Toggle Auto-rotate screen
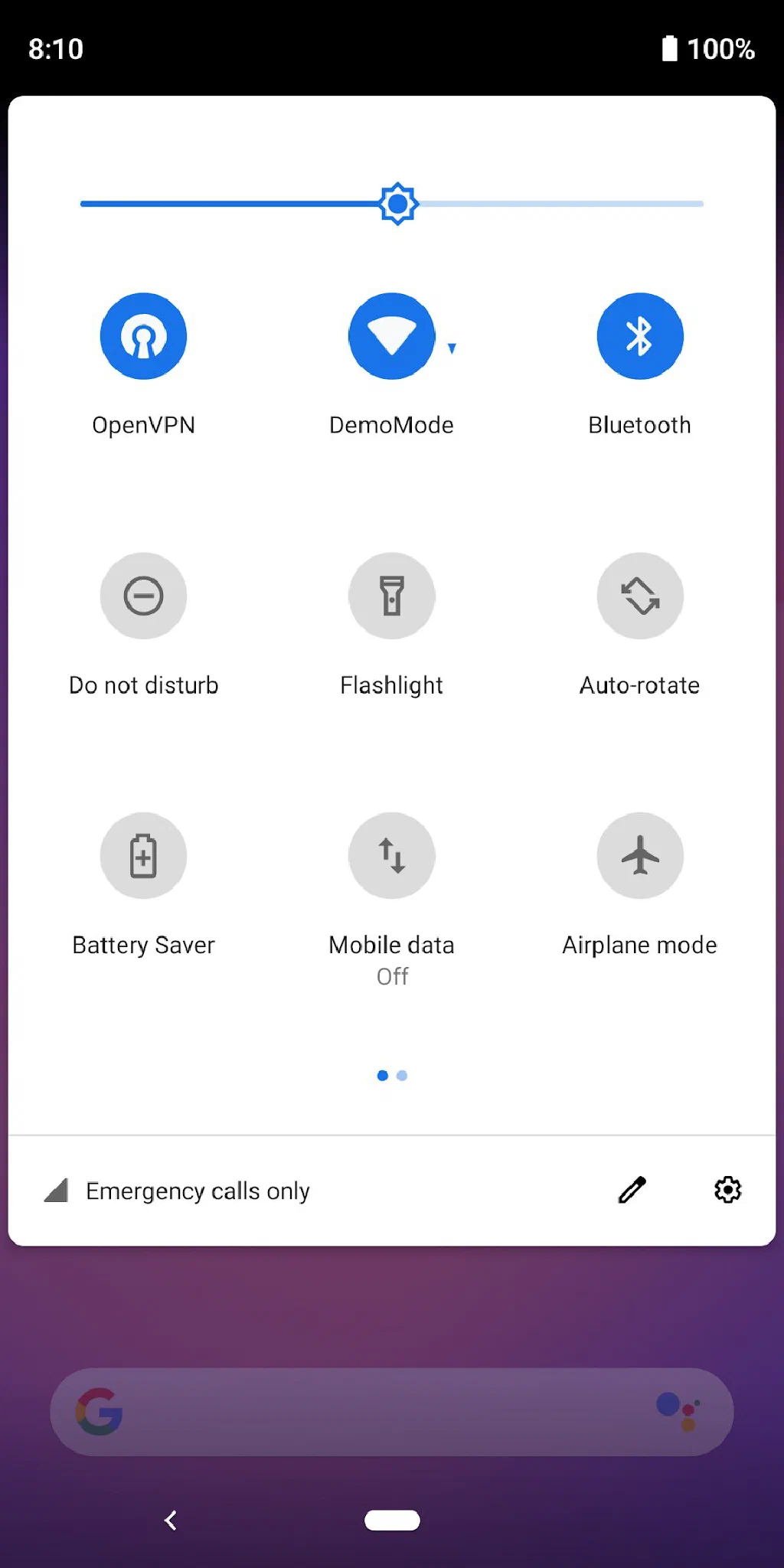Screen dimensions: 784x1568 click(639, 596)
